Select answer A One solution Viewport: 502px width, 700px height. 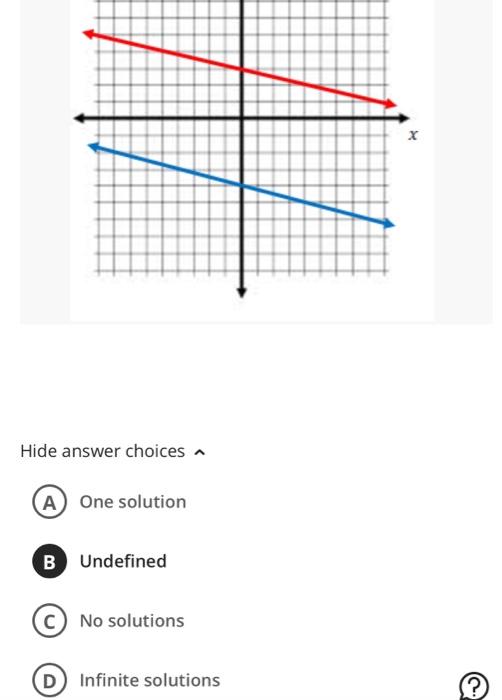(109, 502)
